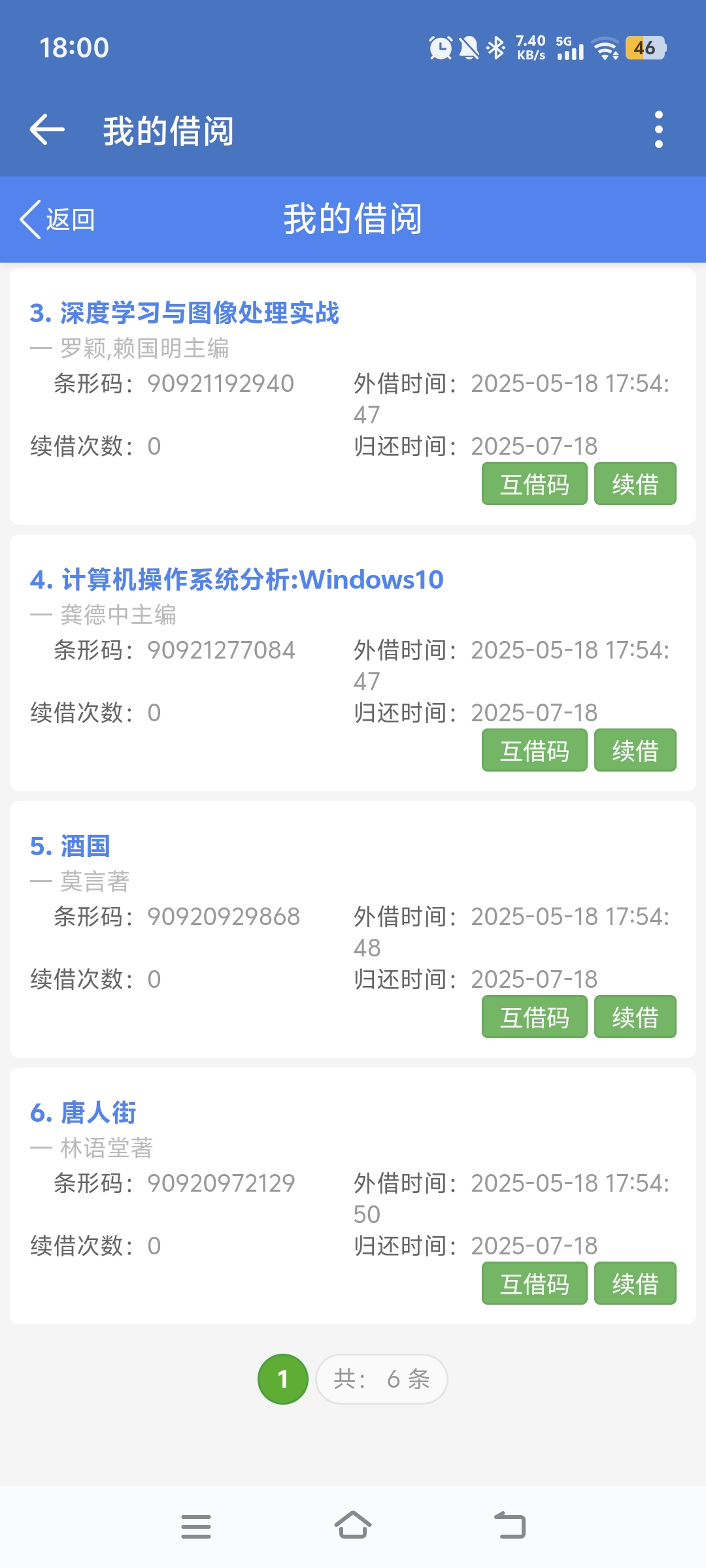Open recent apps from navigation bar

pos(196,1526)
